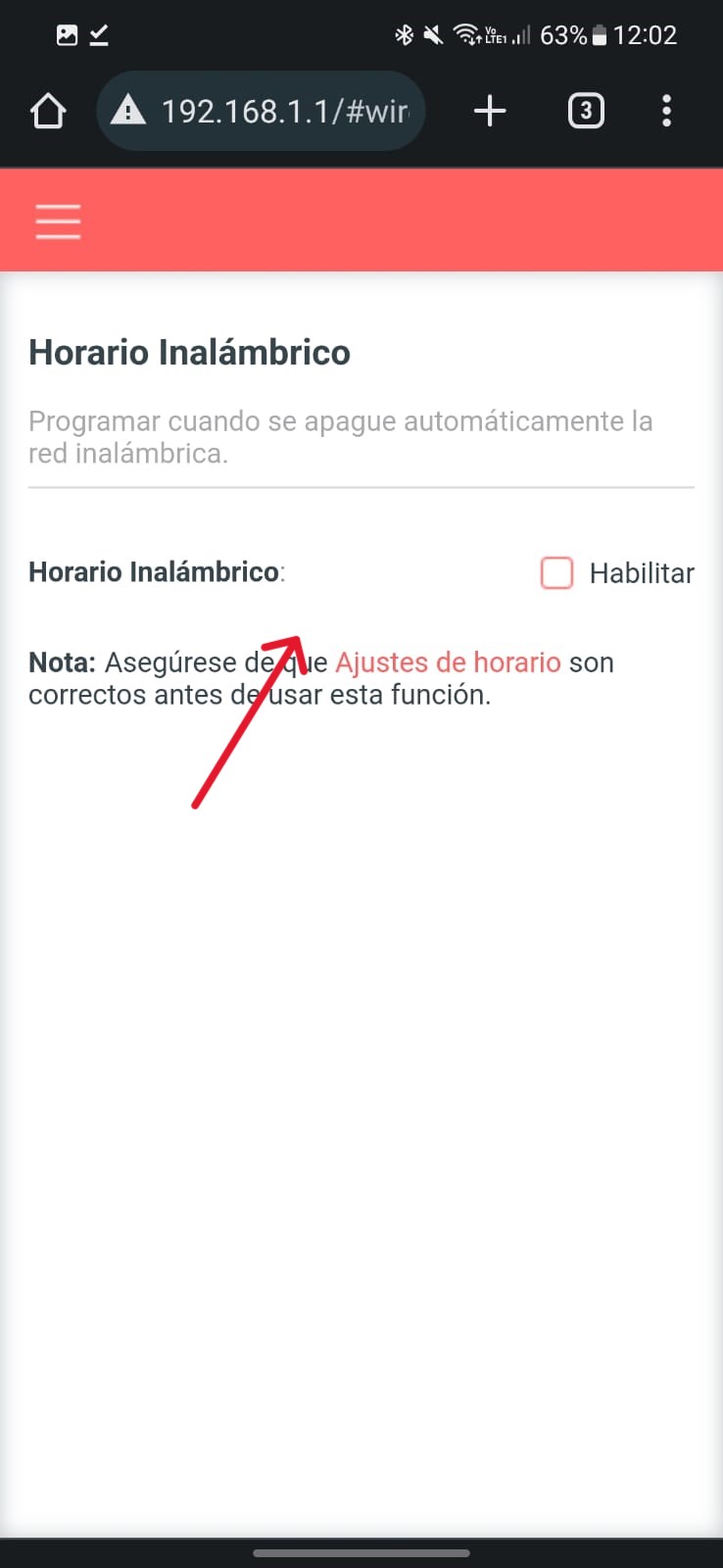Open the Ajustes de horario link
Image resolution: width=723 pixels, height=1568 pixels.
tap(448, 662)
